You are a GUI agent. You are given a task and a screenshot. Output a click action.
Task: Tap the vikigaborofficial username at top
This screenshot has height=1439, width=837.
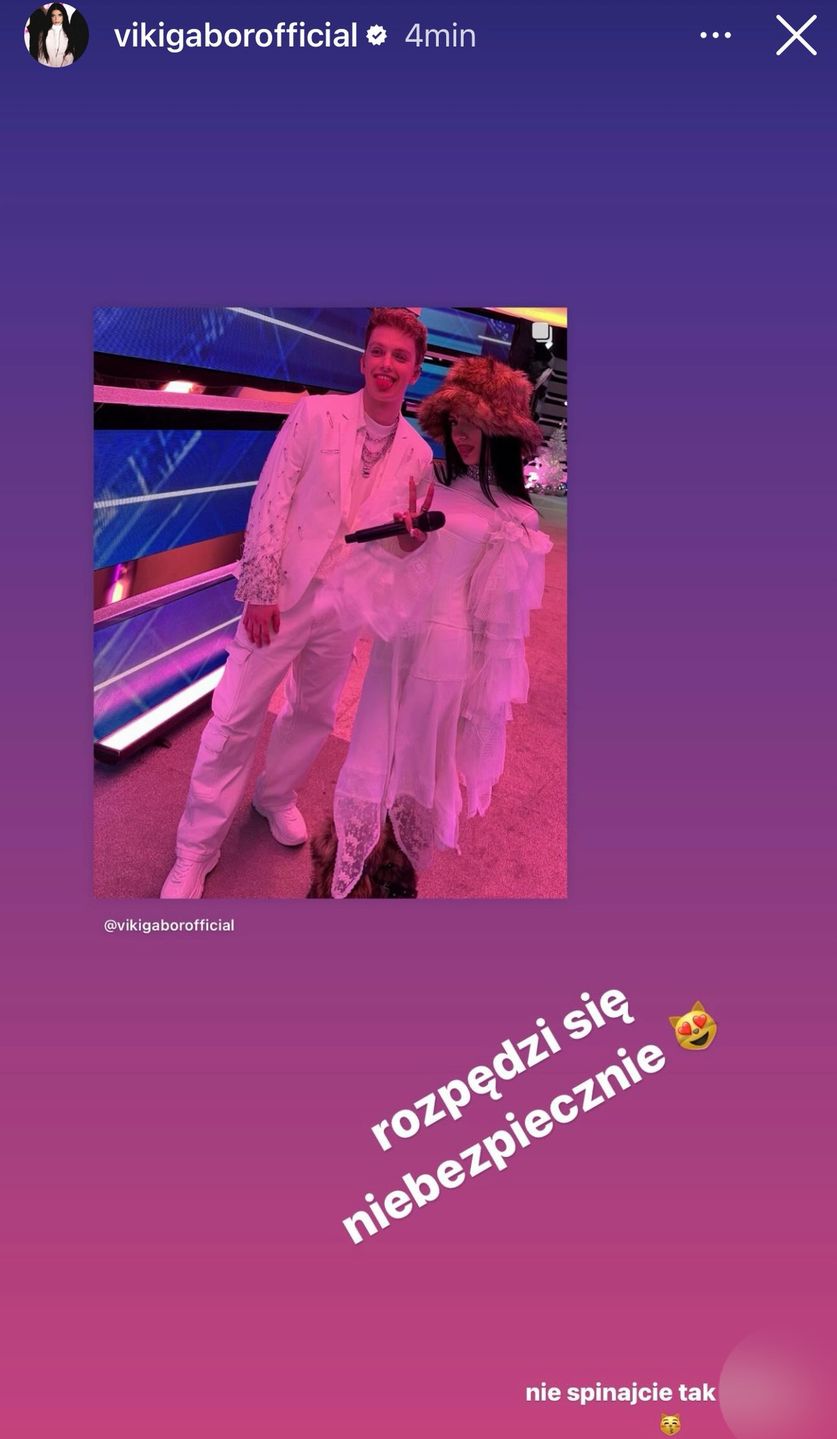pyautogui.click(x=235, y=35)
